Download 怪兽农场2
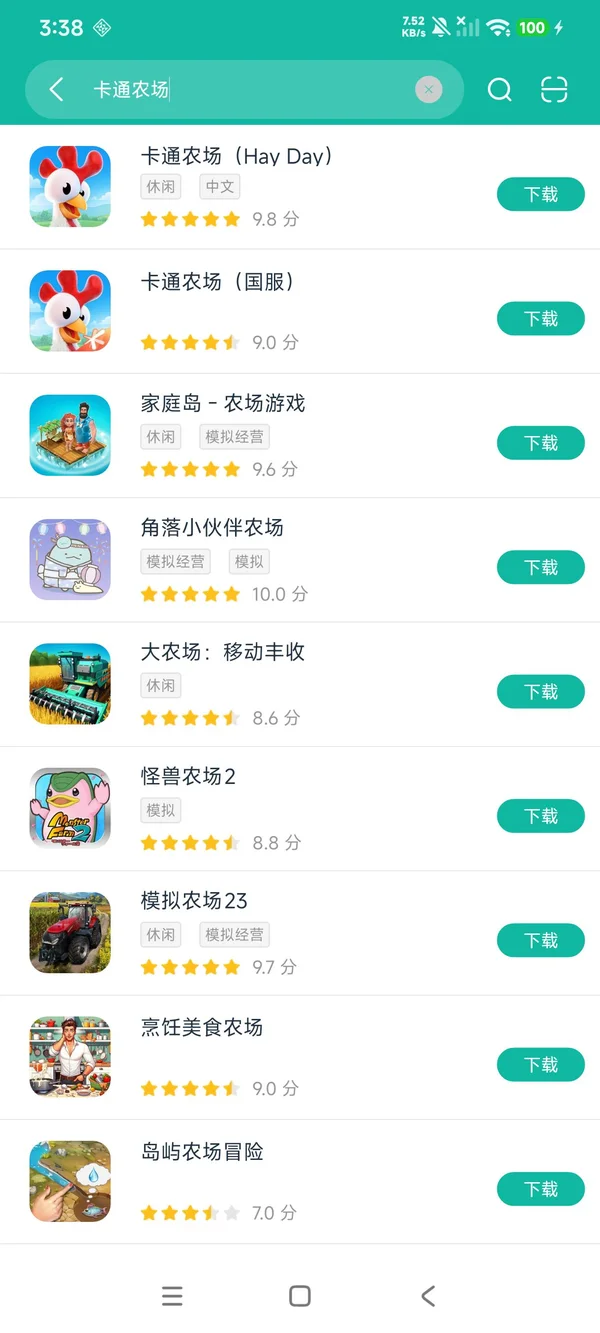Screen dimensions: 600x1333 [x=541, y=816]
